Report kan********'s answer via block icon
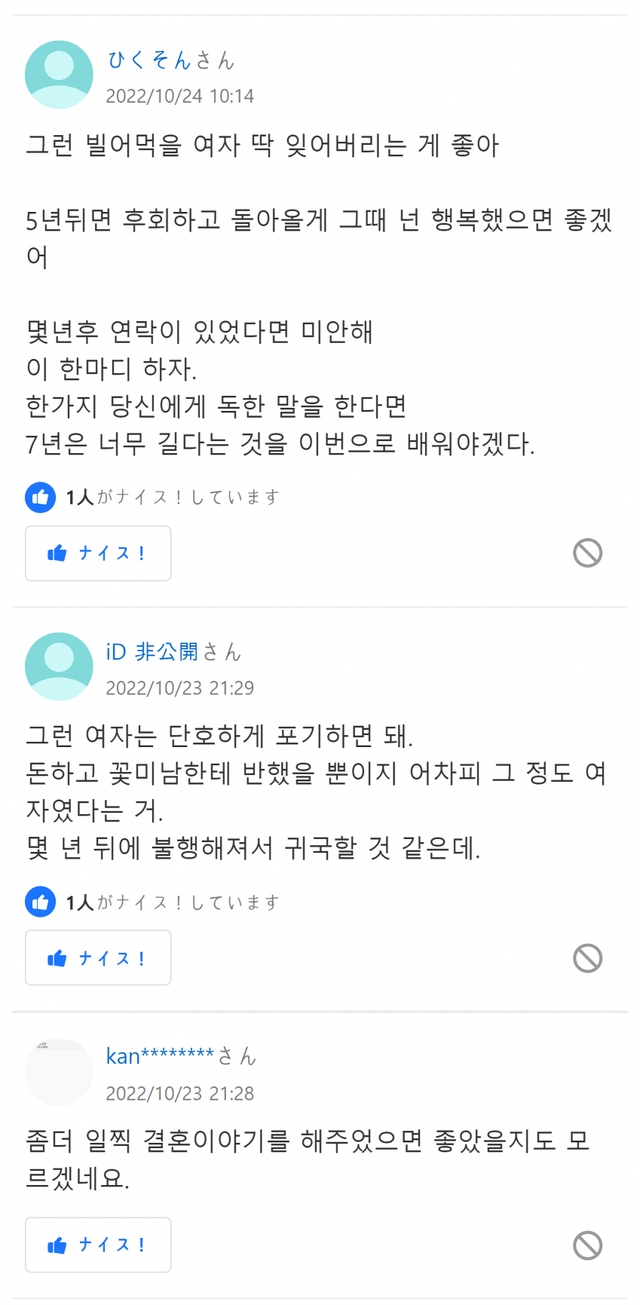The height and width of the screenshot is (1305, 640). click(x=587, y=1245)
